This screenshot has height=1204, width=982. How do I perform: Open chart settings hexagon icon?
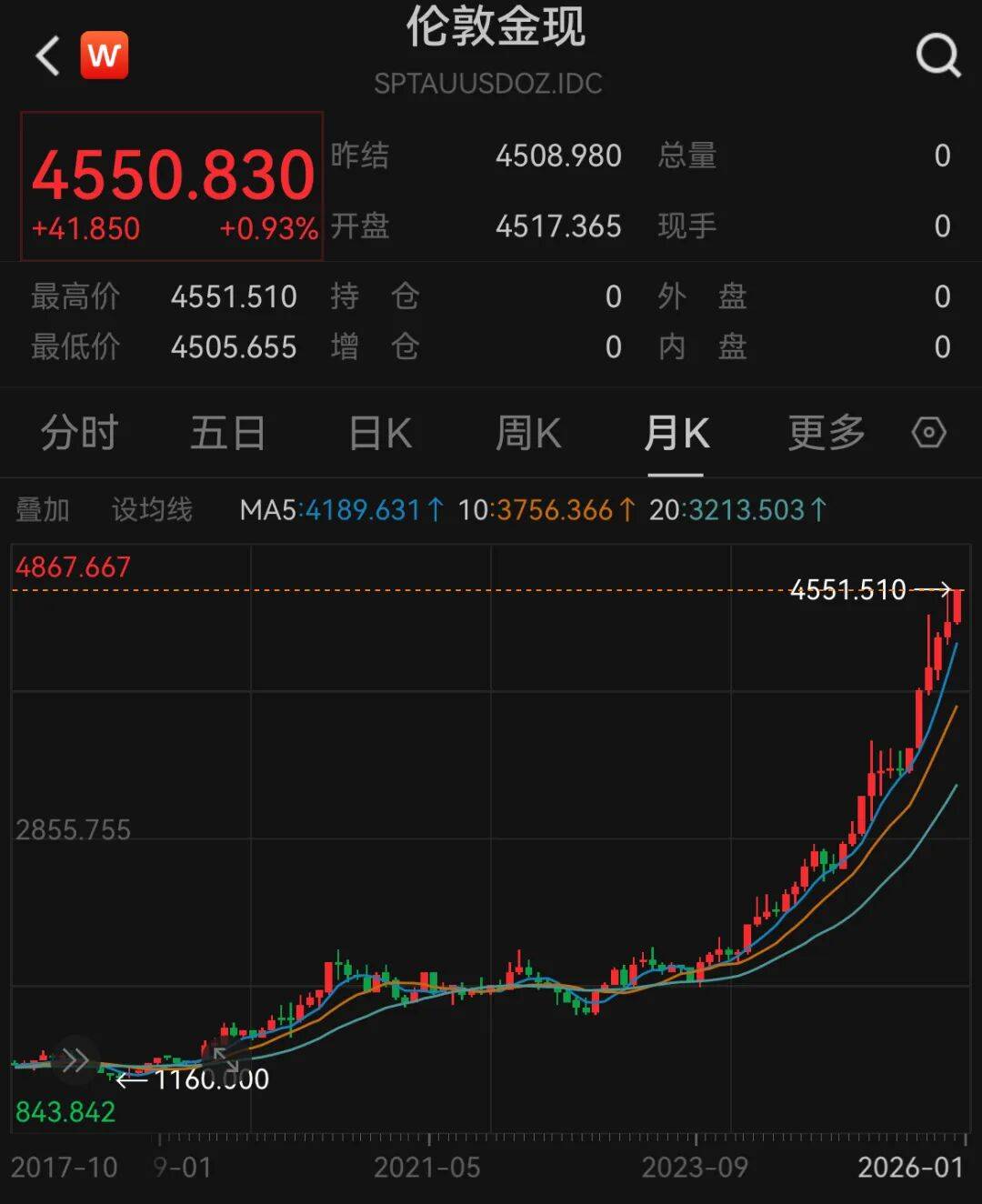point(928,433)
